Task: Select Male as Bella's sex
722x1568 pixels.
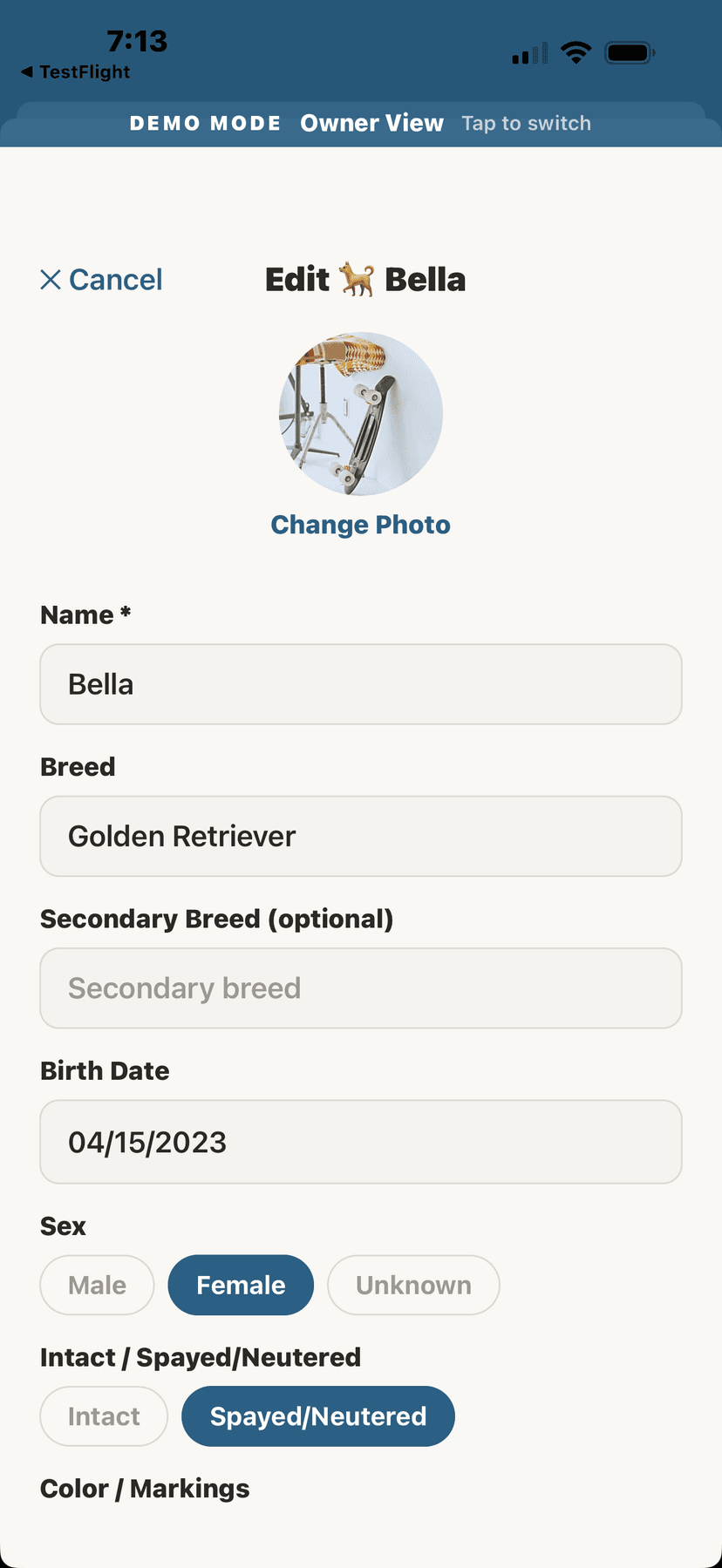Action: pos(96,1285)
